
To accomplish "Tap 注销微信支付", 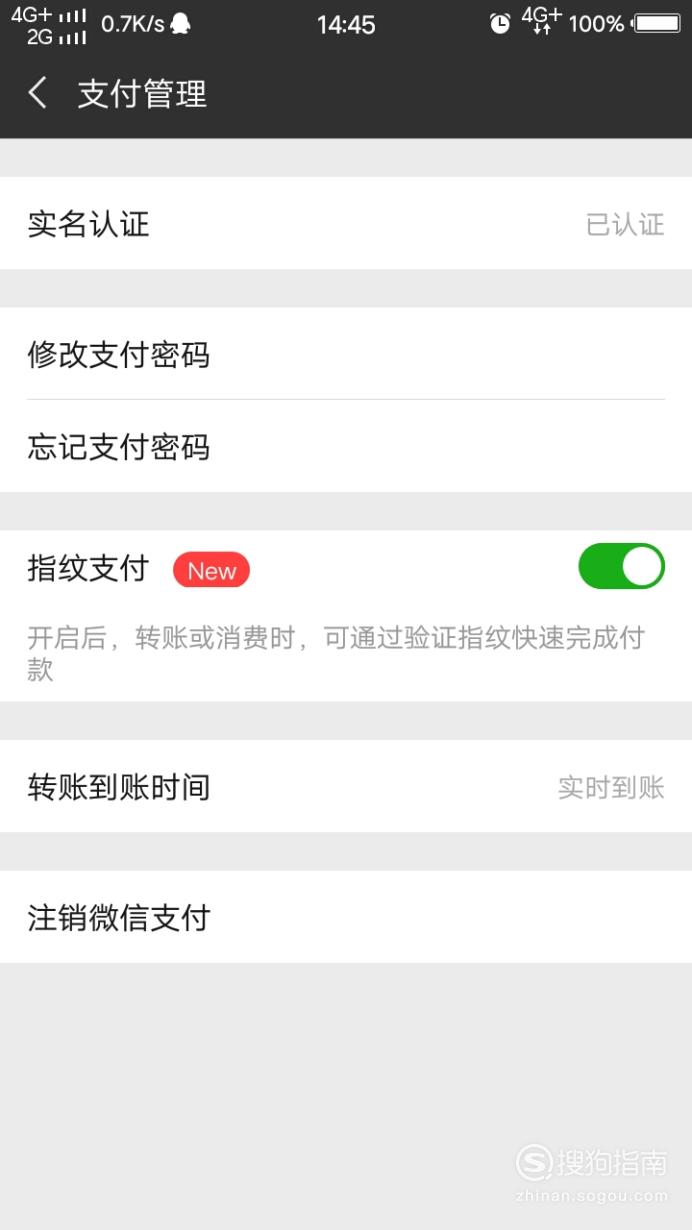I will 346,917.
